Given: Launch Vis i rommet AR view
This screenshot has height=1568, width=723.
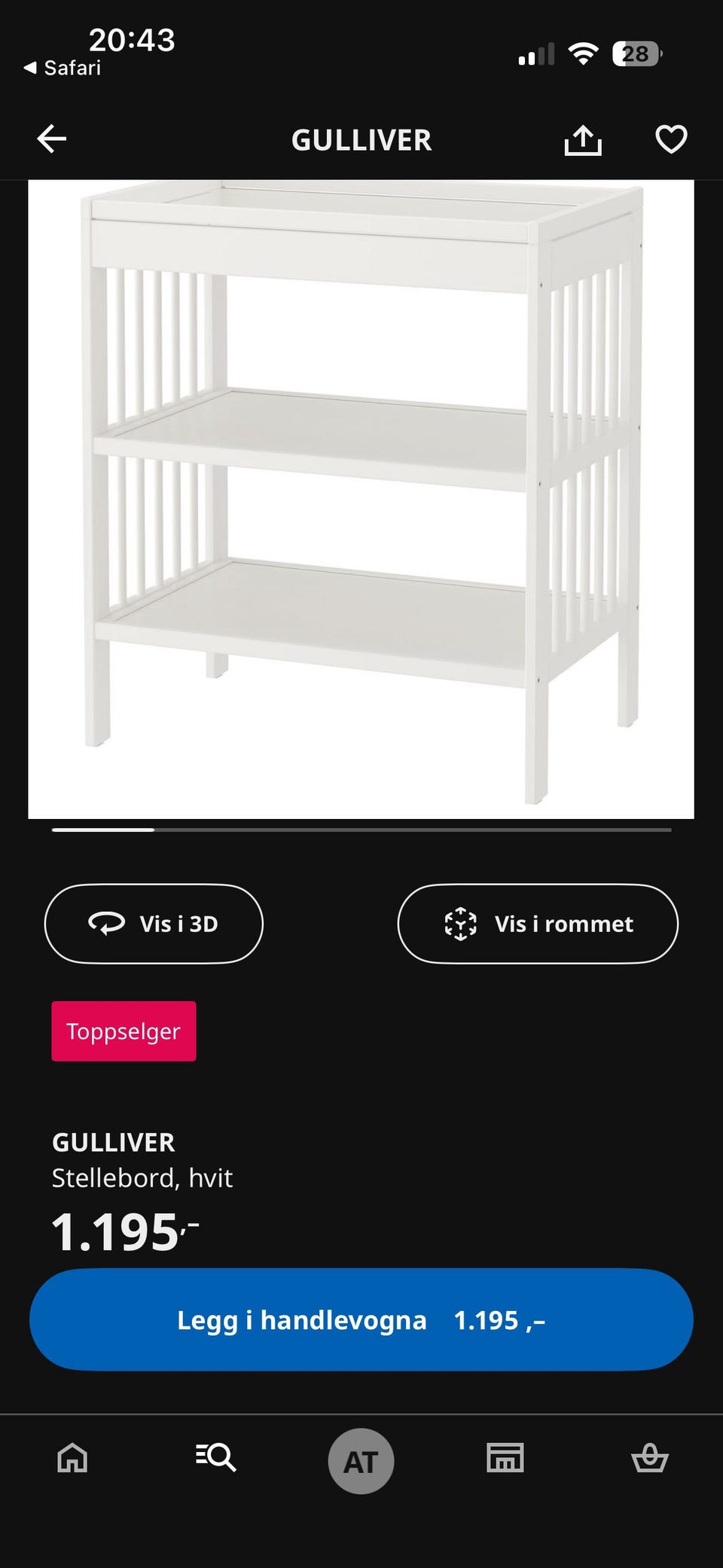Looking at the screenshot, I should (538, 924).
